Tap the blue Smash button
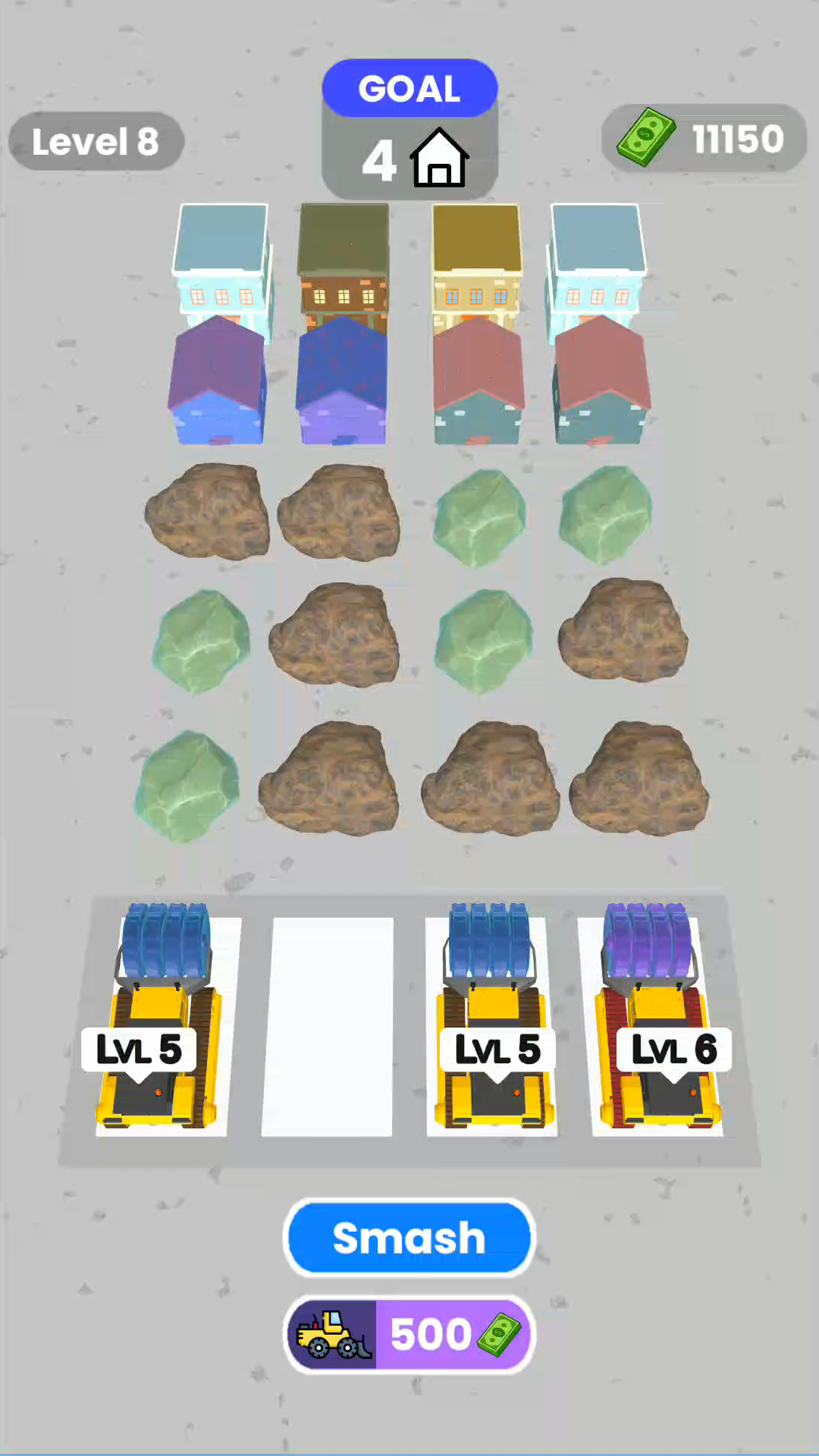This screenshot has height=1456, width=819. pos(409,1238)
